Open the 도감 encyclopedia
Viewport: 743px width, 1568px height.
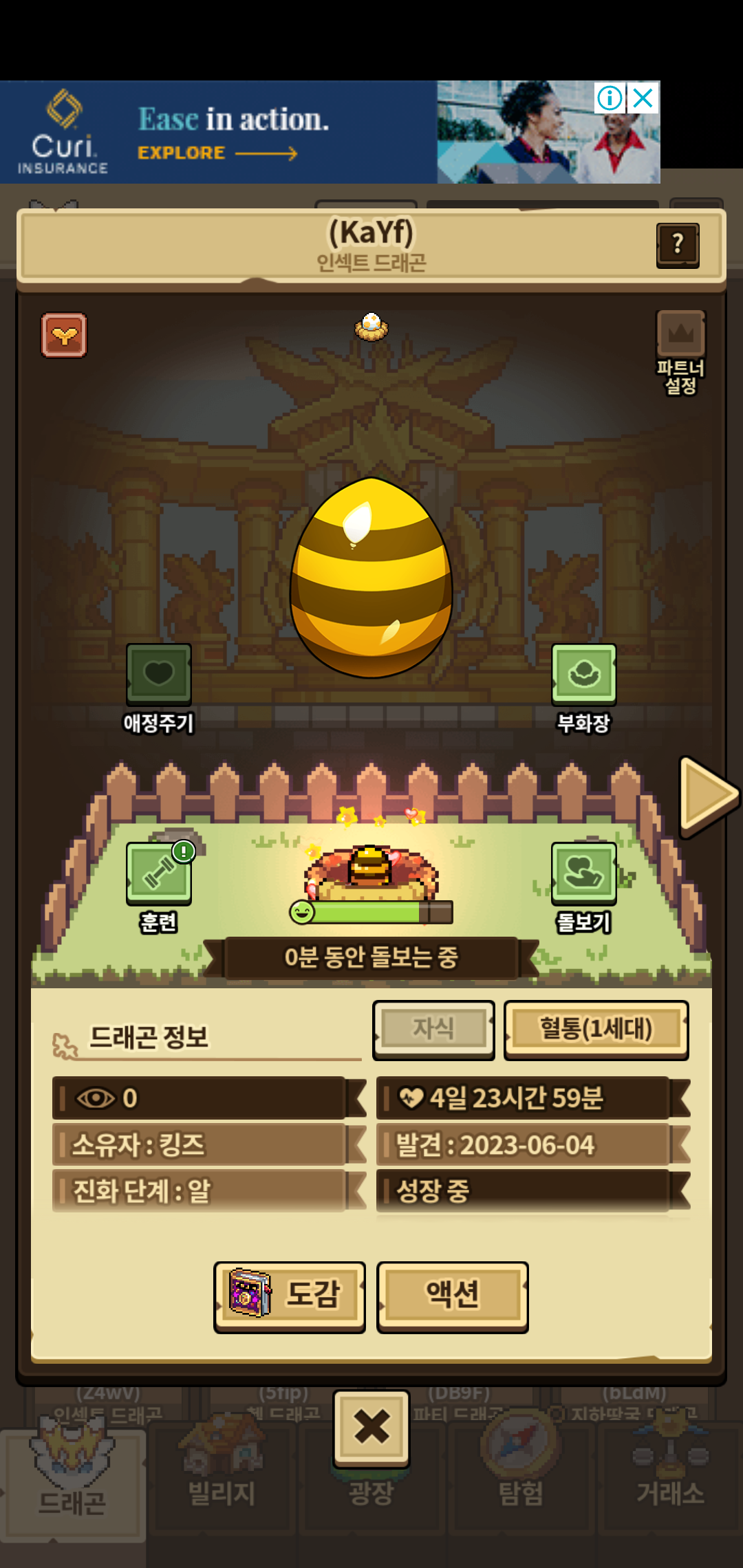290,1296
